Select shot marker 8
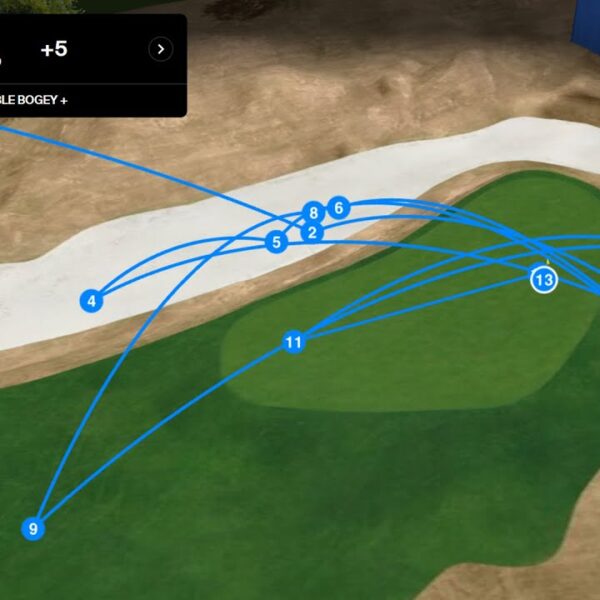Image resolution: width=600 pixels, height=600 pixels. pos(314,213)
